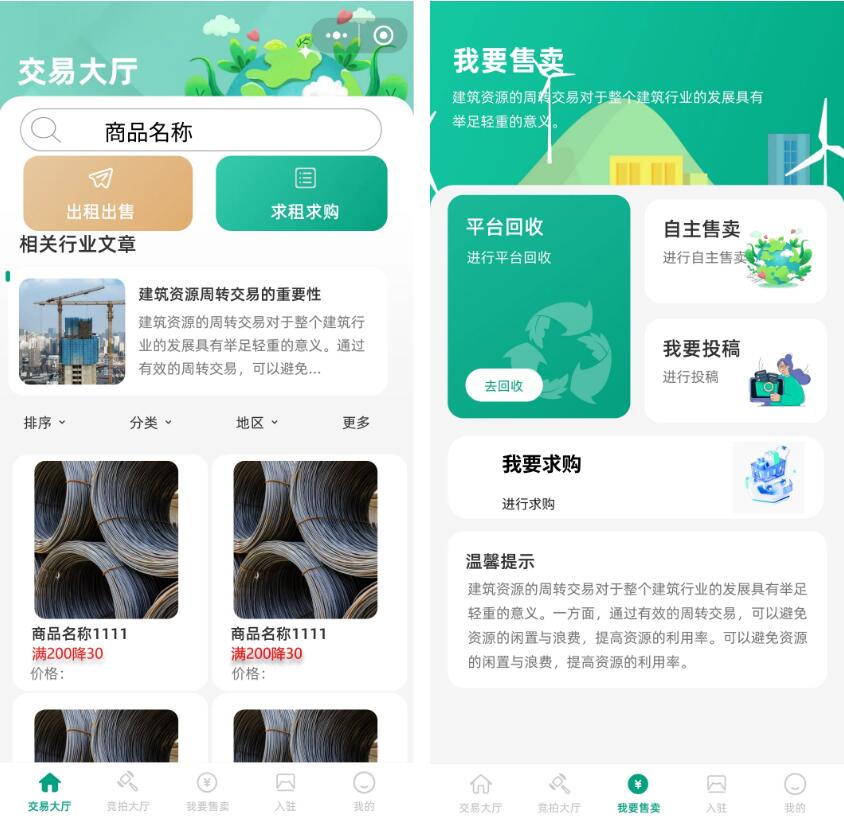Open the 我要投稿 card
This screenshot has height=833, width=844.
(735, 370)
